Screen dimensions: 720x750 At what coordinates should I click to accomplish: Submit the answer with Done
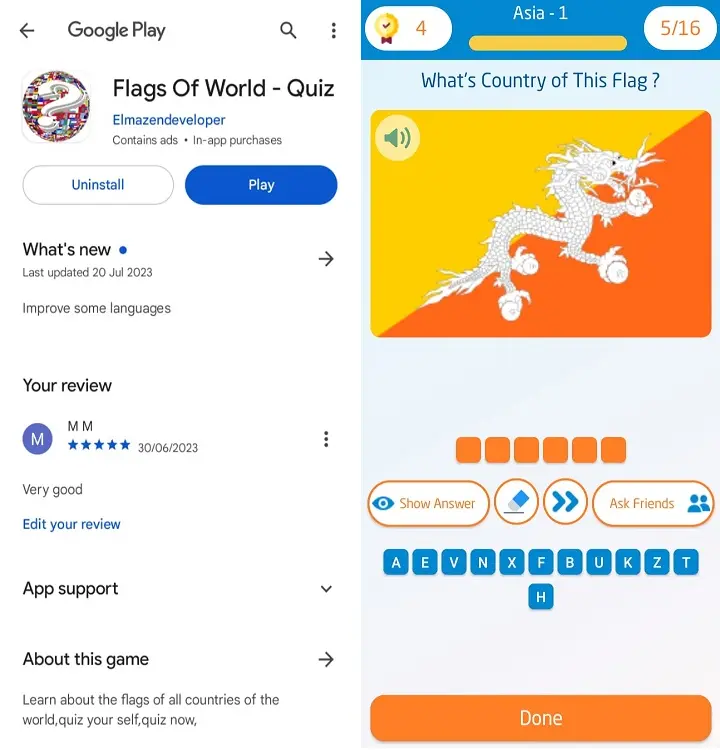coord(540,718)
